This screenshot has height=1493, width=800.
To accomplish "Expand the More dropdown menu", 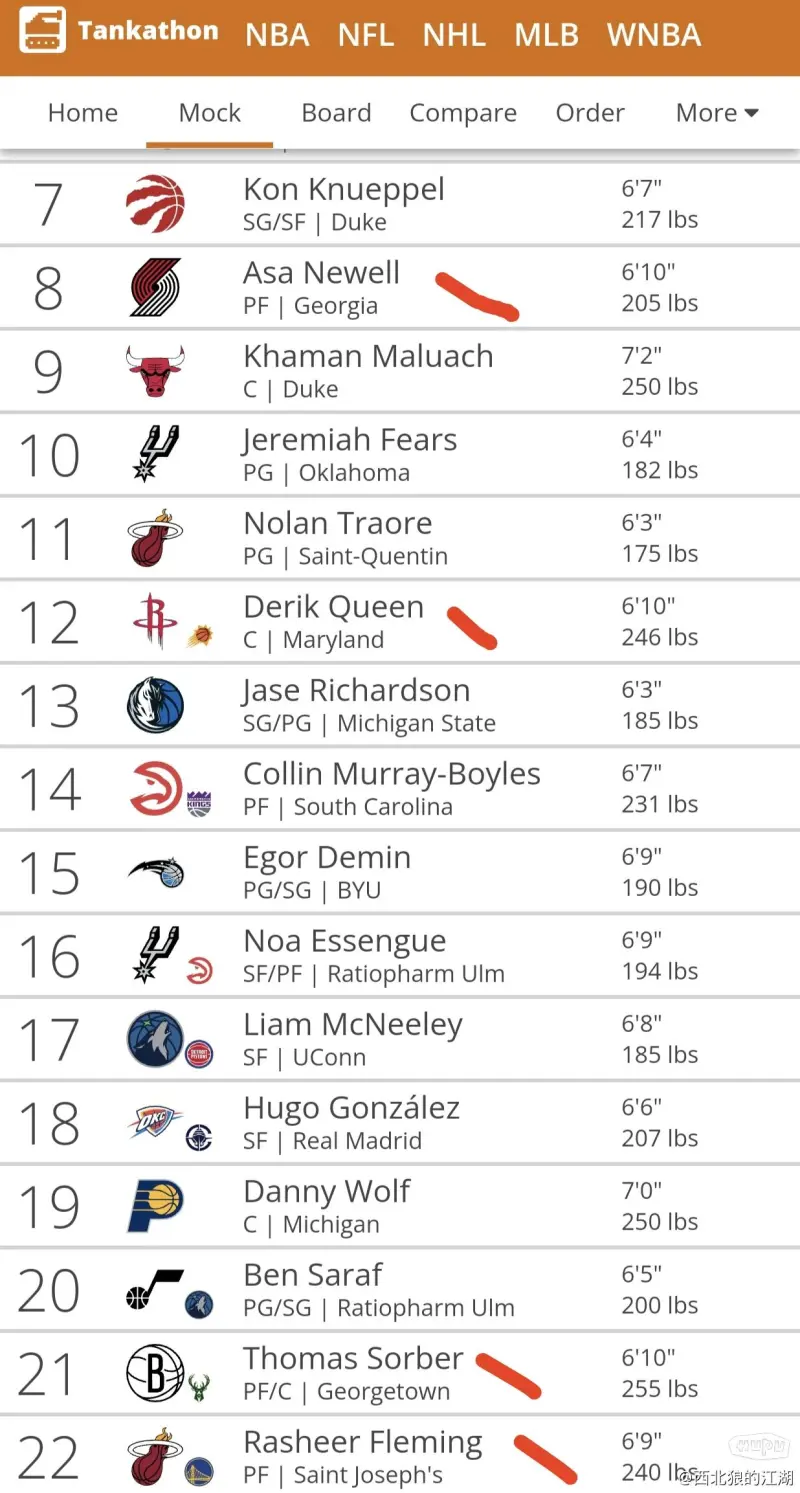I will [717, 113].
